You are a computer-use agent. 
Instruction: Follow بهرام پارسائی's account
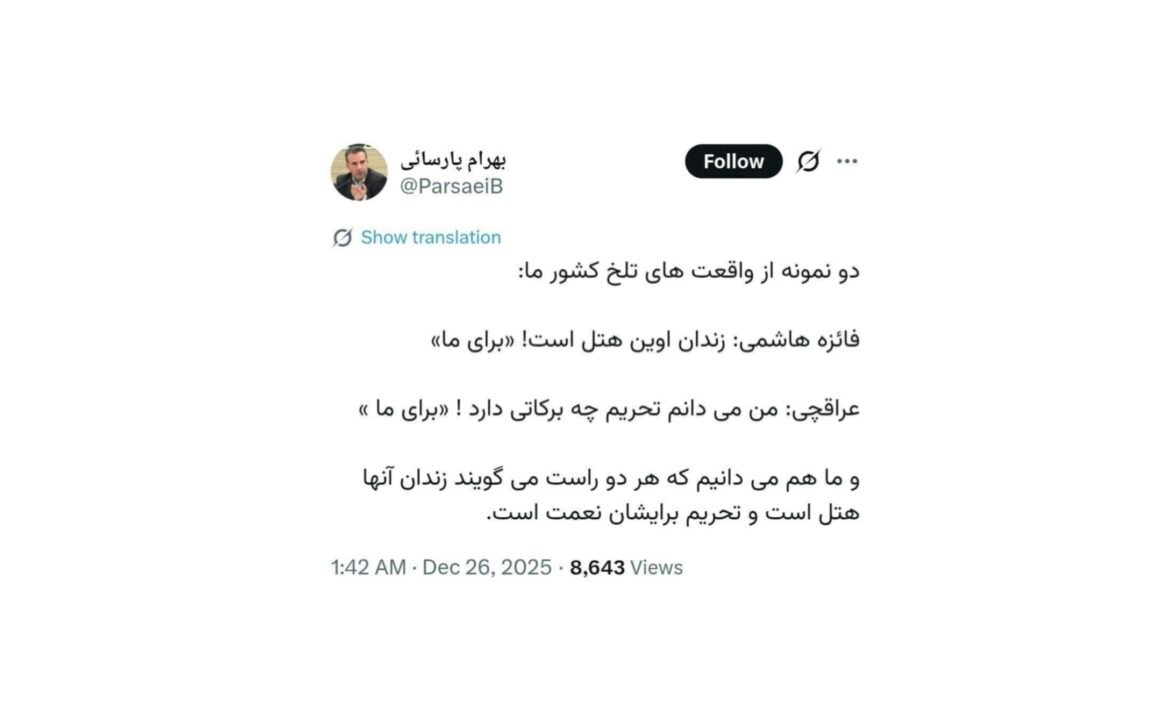point(733,161)
